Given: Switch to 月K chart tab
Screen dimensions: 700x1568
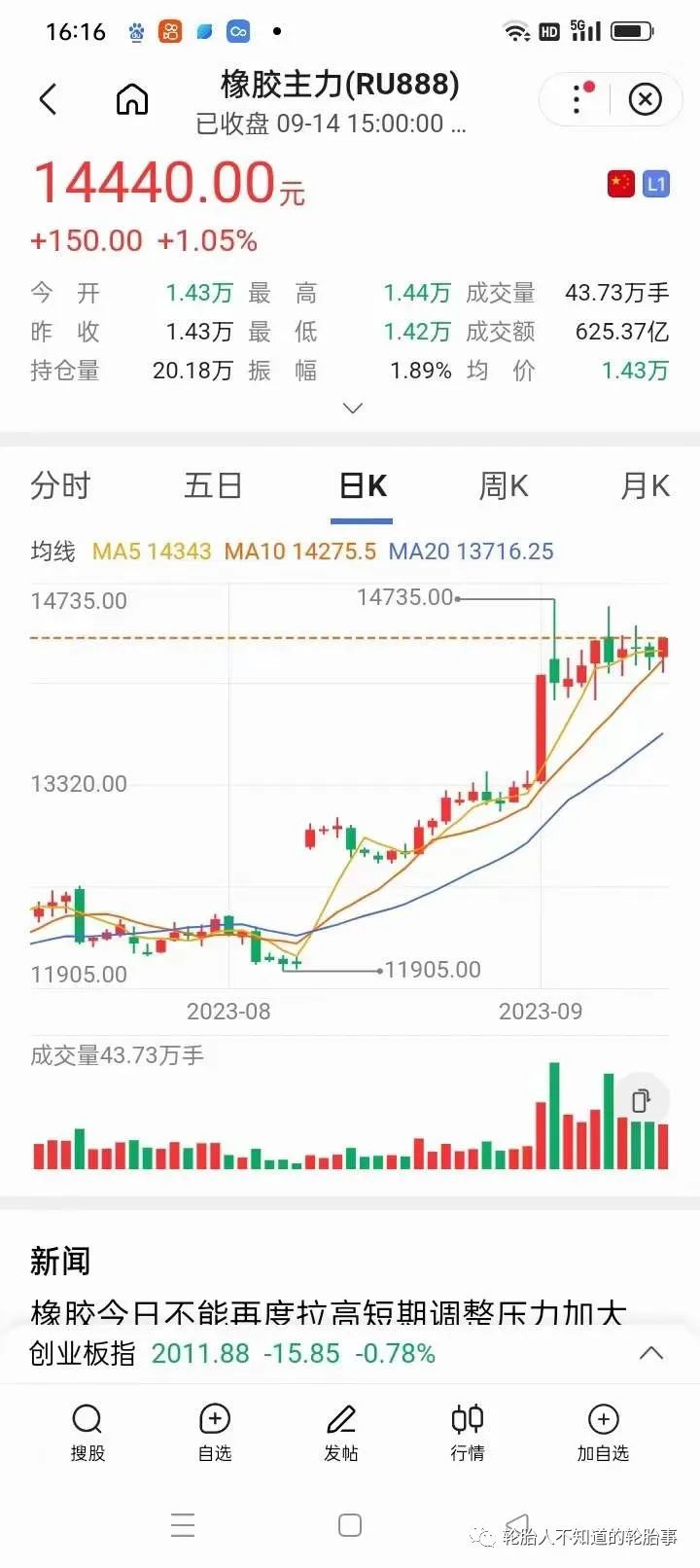Looking at the screenshot, I should pos(645,485).
